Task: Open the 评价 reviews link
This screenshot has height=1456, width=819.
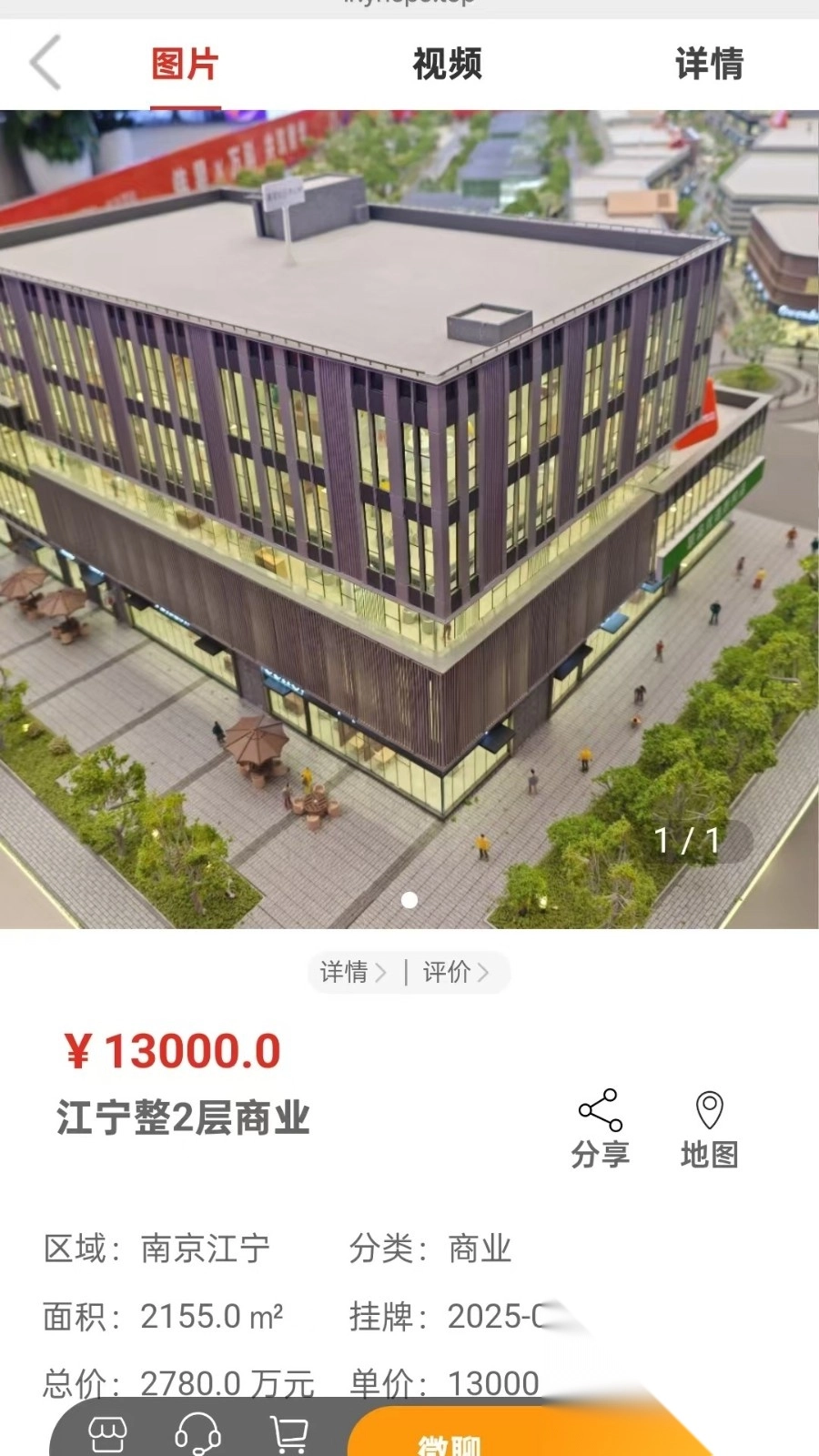Action: (x=445, y=973)
